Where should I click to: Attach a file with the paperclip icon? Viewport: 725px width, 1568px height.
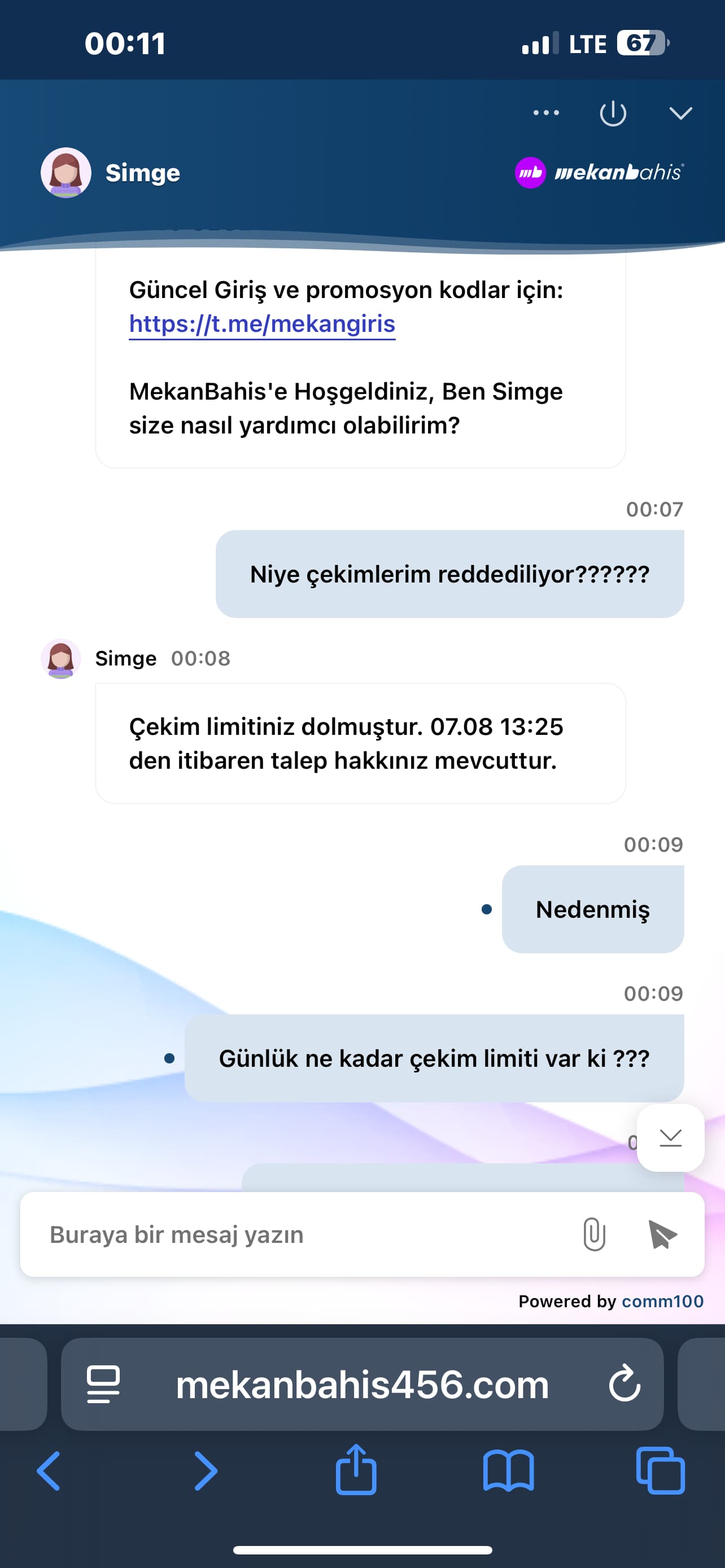(594, 1234)
